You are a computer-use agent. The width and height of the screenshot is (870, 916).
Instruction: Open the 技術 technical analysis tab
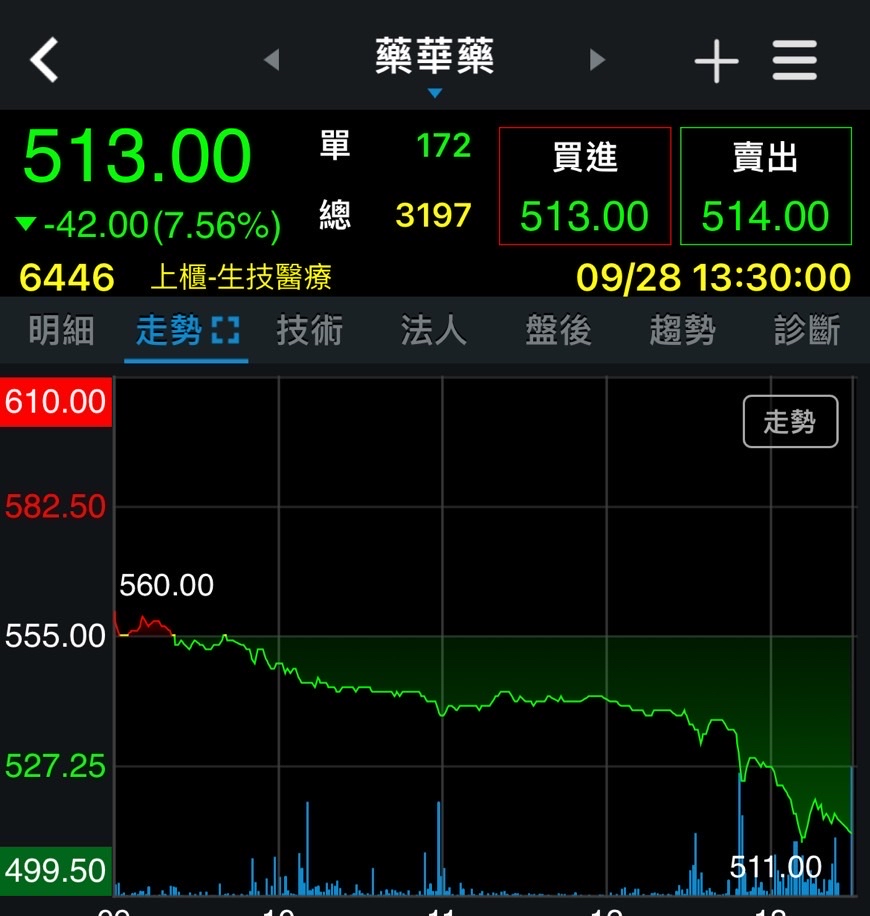pos(309,330)
